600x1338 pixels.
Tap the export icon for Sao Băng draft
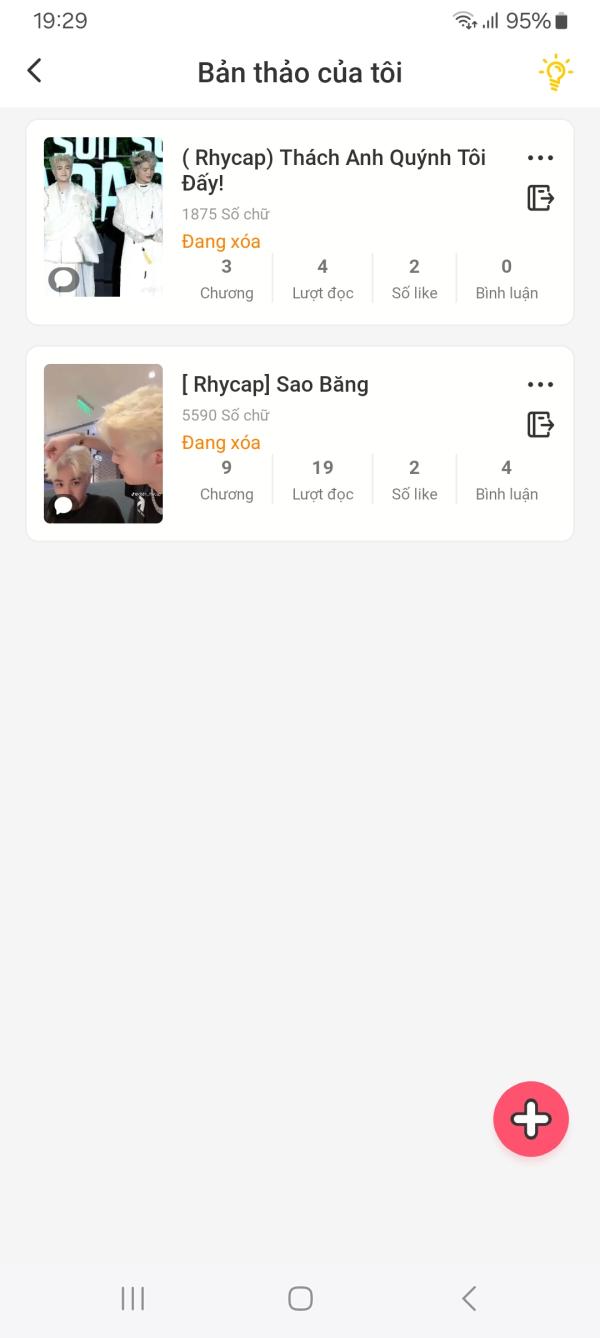click(x=540, y=425)
